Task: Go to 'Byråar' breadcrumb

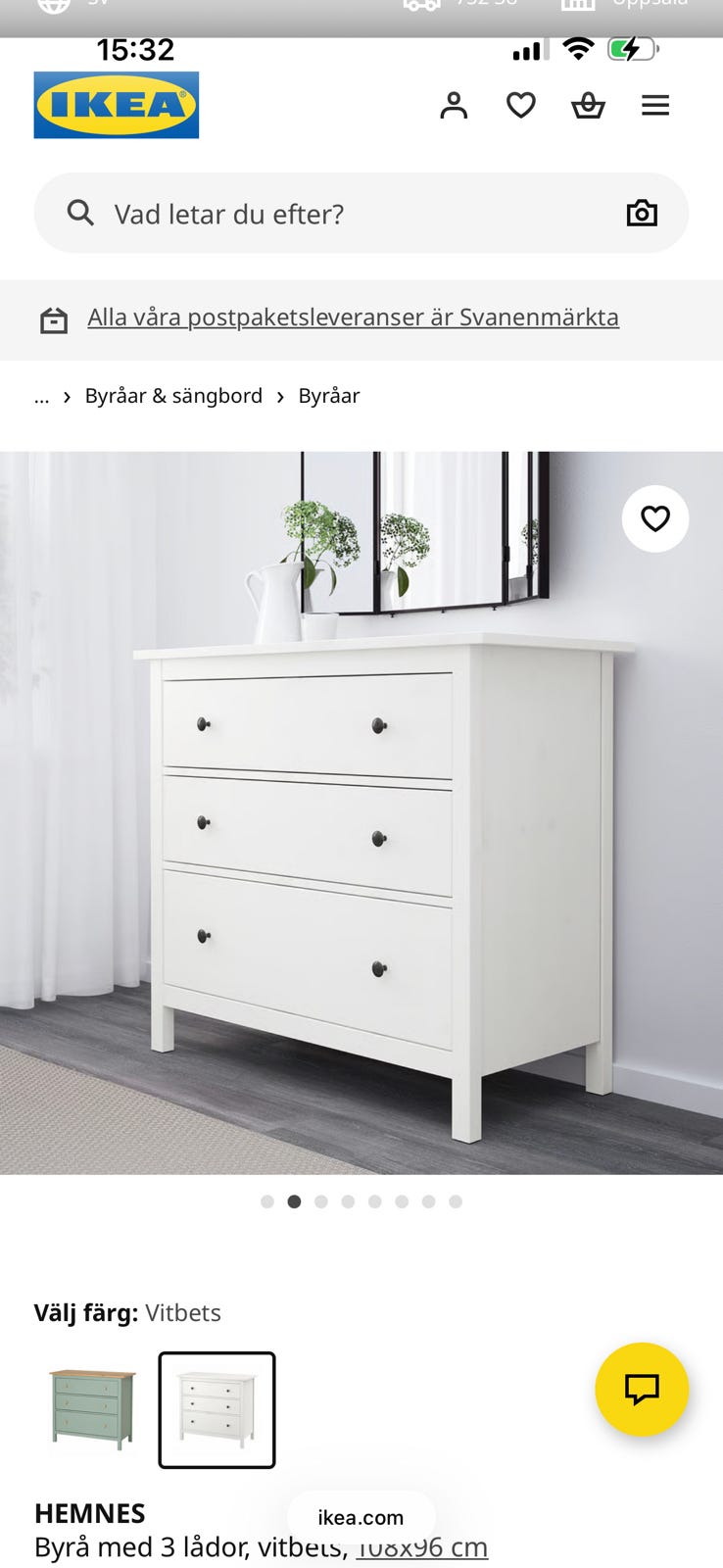Action: point(329,396)
